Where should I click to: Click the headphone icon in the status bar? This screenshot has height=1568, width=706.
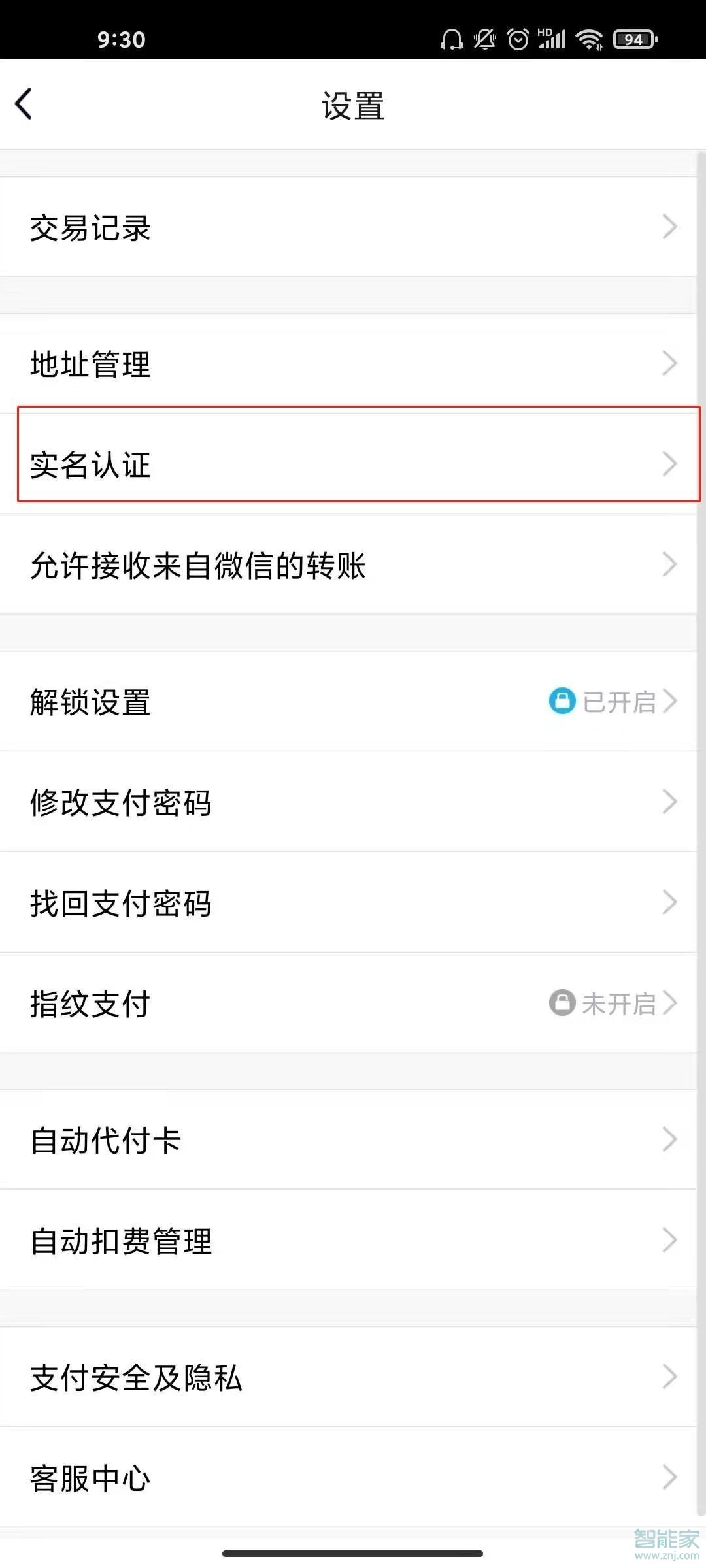coord(453,39)
